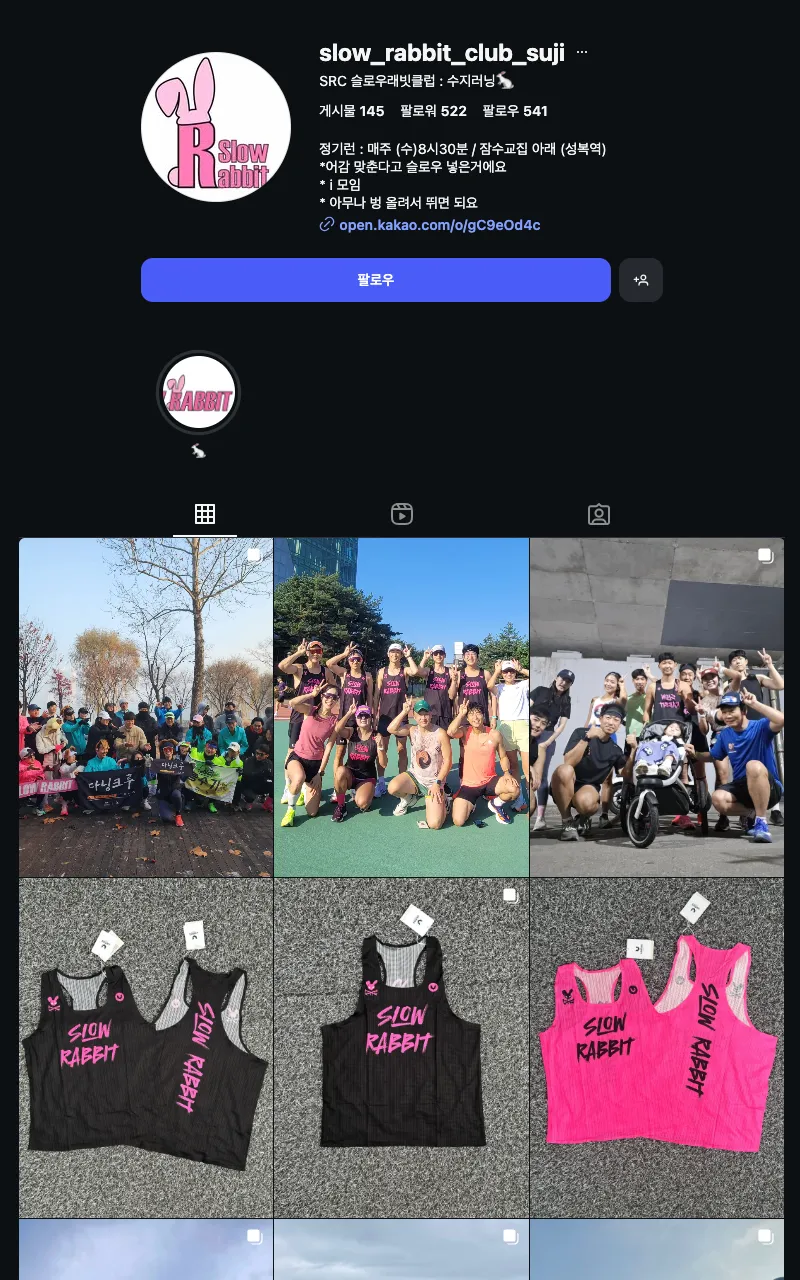Switch to the Reels tab
800x1280 pixels.
pyautogui.click(x=402, y=515)
